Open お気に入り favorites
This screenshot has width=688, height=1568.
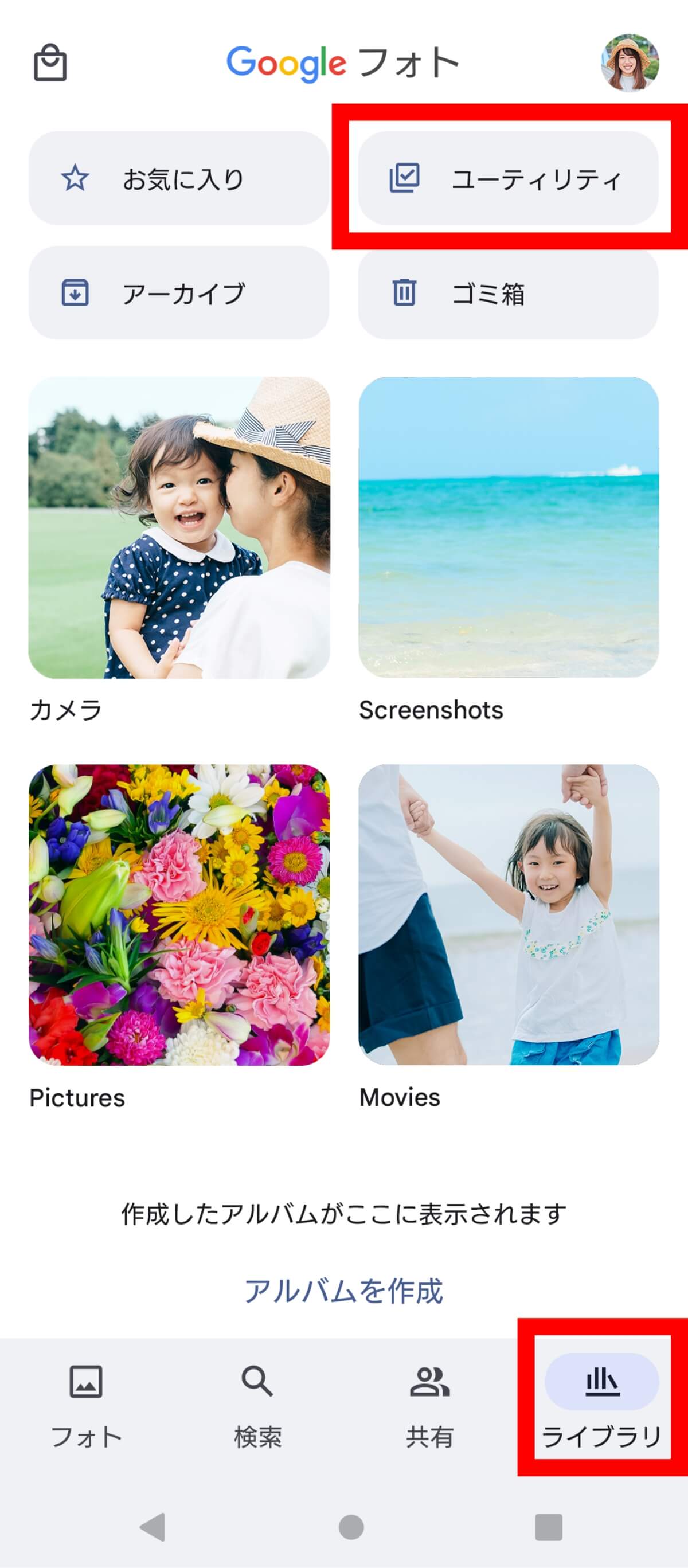(x=178, y=178)
